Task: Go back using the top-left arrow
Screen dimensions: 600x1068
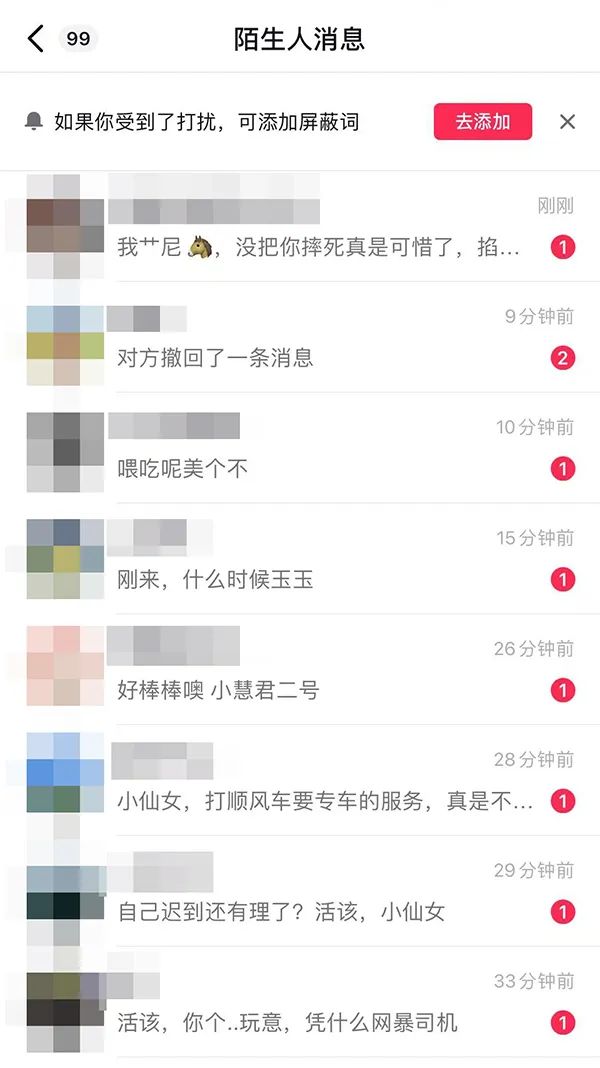Action: pos(36,39)
